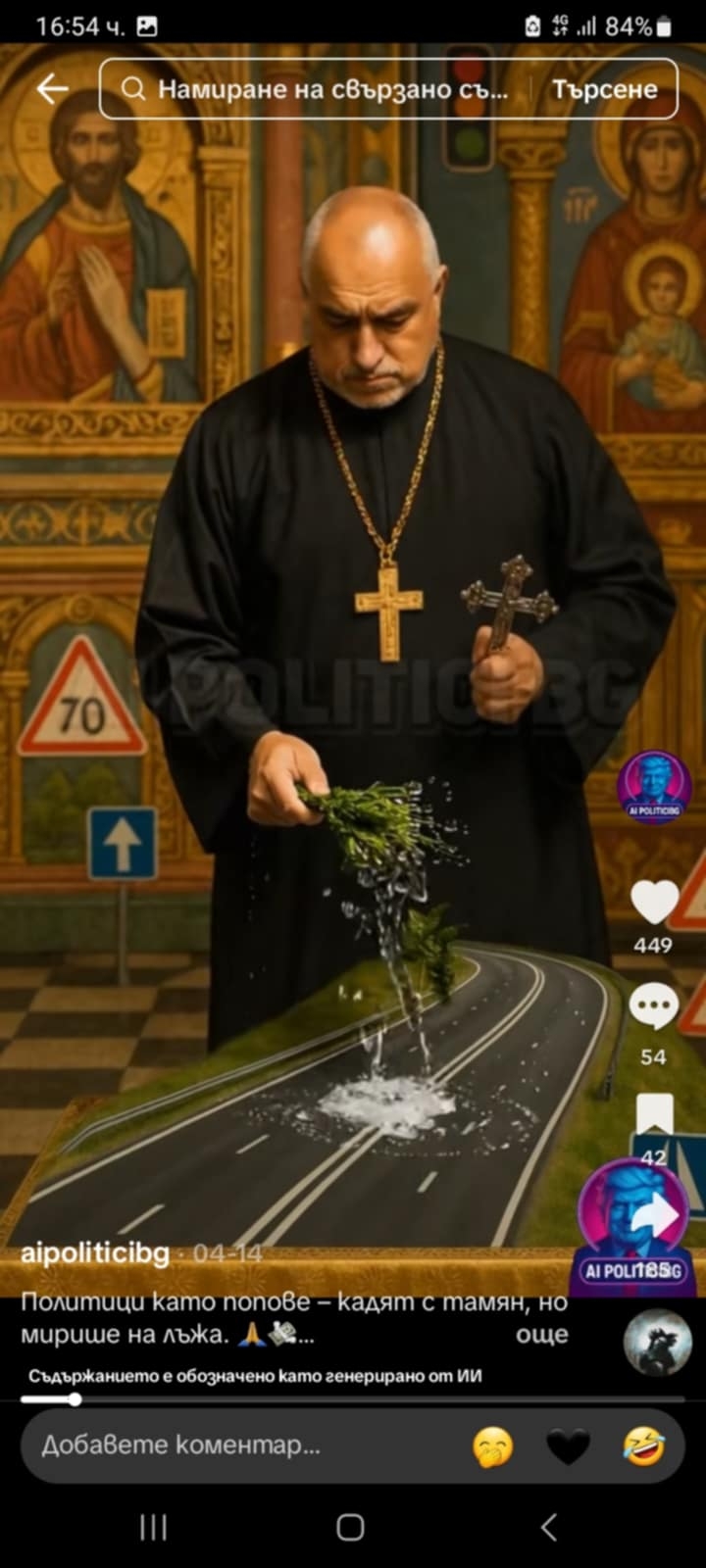706x1568 pixels.
Task: Expand the caption with още
Action: (541, 1334)
